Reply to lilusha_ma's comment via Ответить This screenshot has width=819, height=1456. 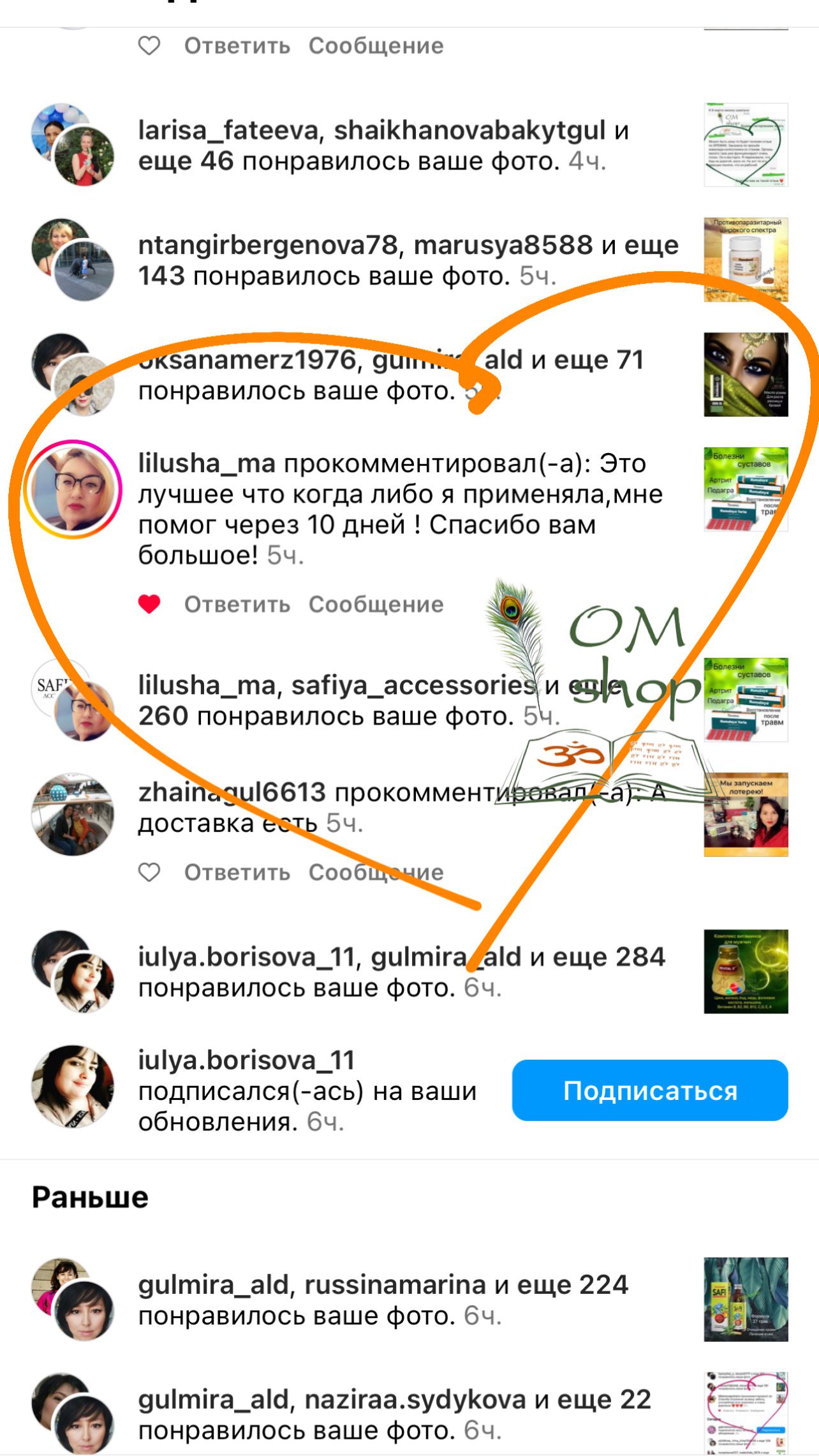click(237, 604)
